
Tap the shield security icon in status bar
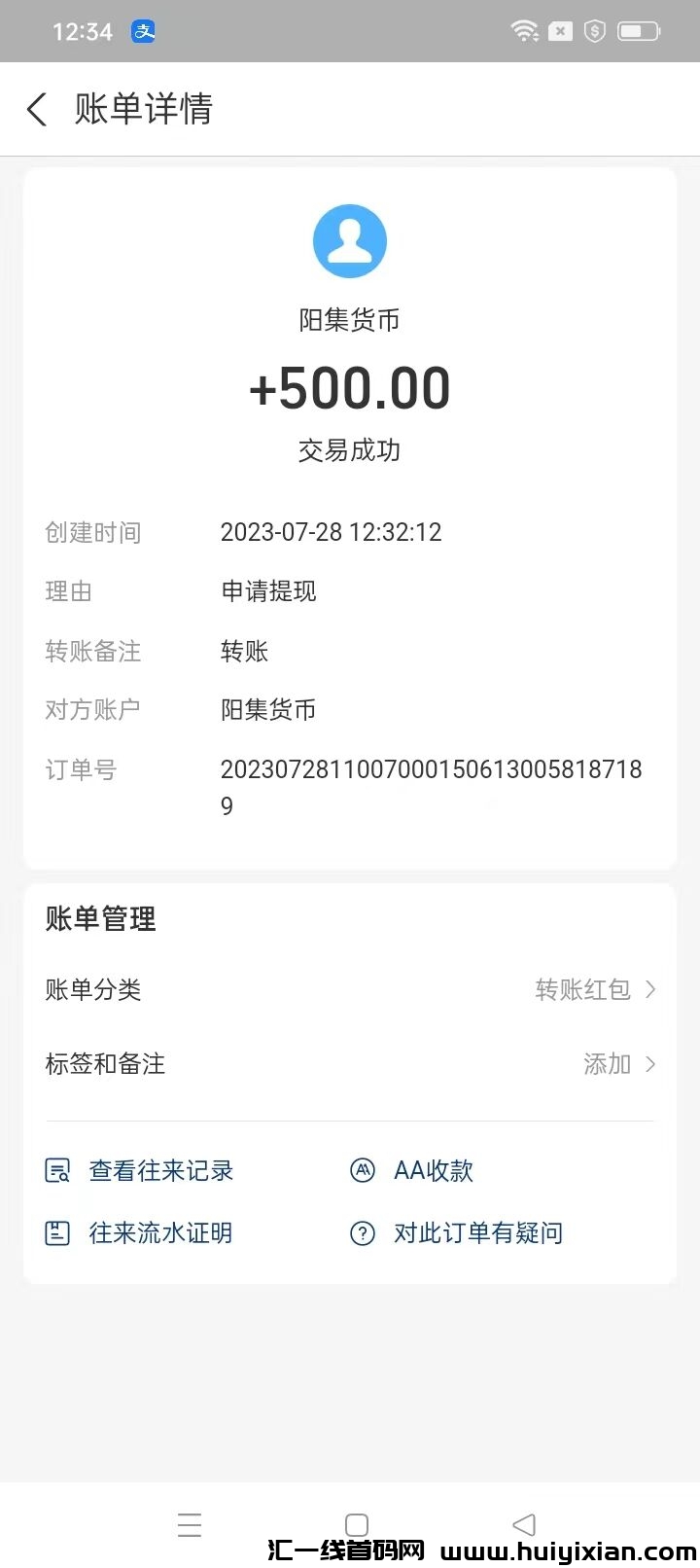[x=594, y=30]
